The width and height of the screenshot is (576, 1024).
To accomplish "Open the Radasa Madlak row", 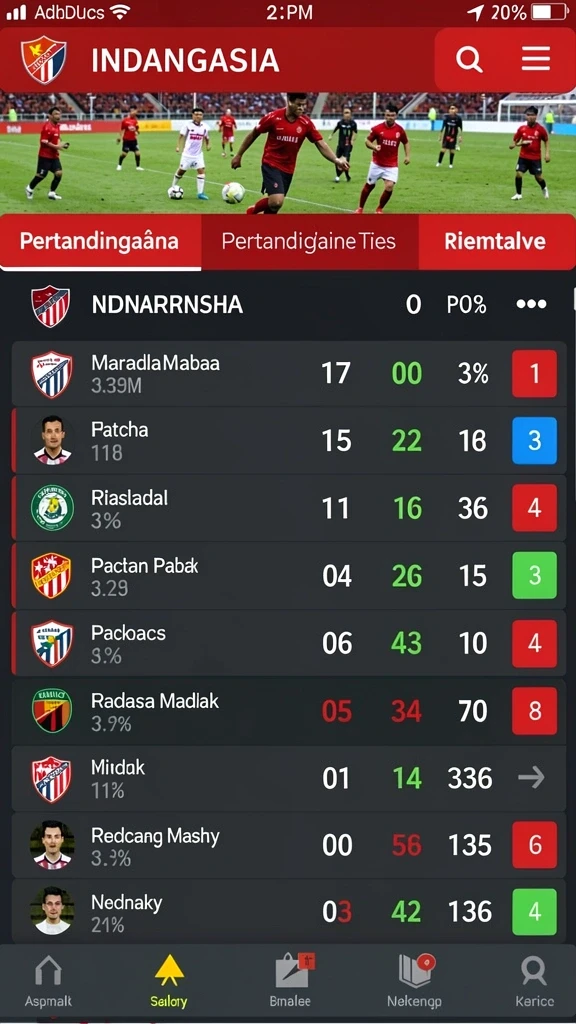I will pos(288,711).
